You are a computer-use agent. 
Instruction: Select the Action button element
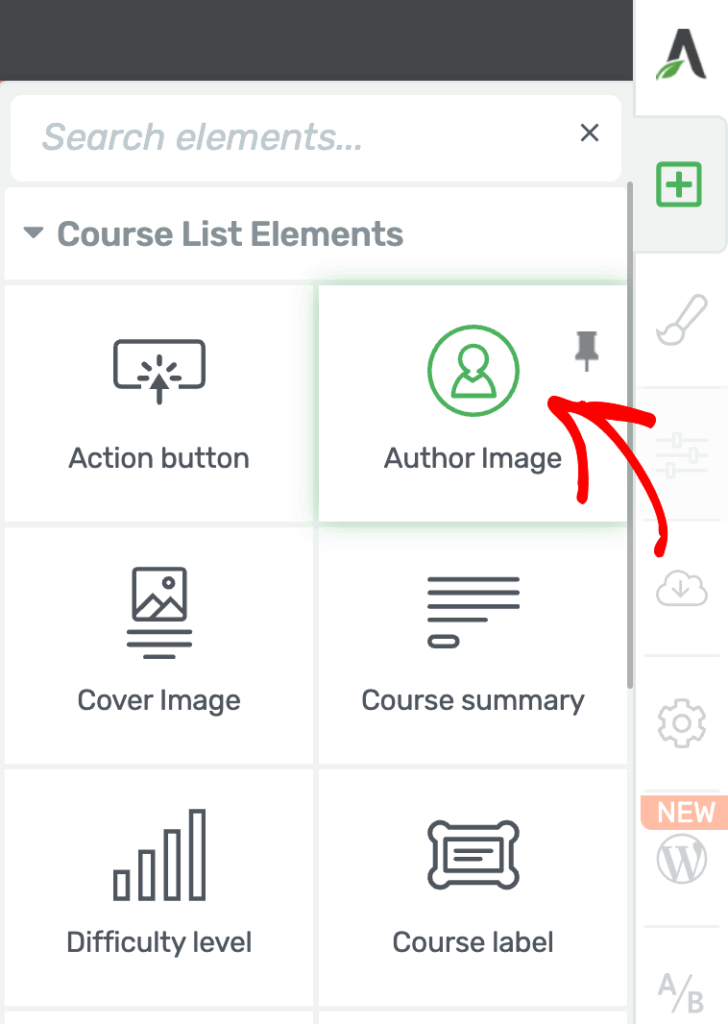click(159, 403)
